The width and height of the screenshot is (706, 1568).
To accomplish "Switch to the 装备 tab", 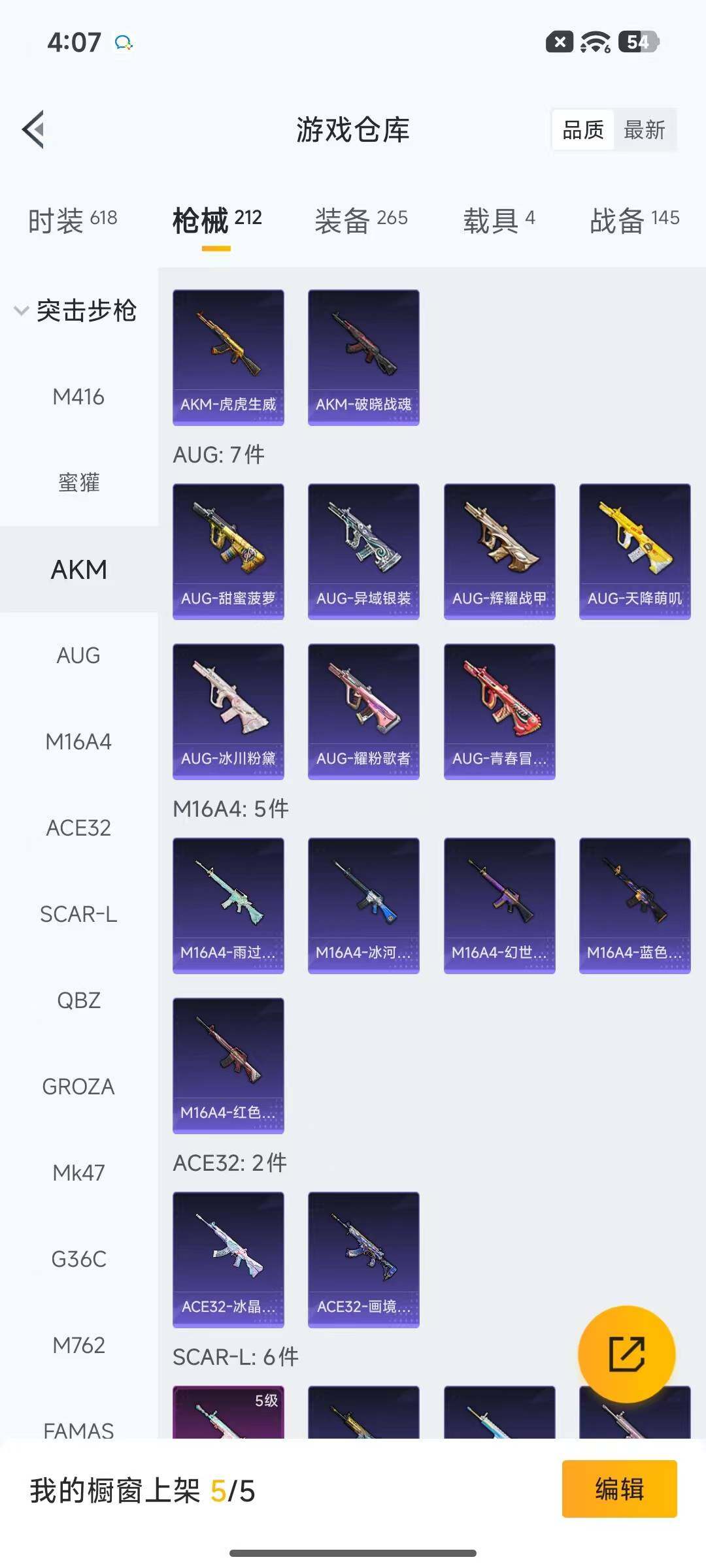I will pyautogui.click(x=361, y=220).
